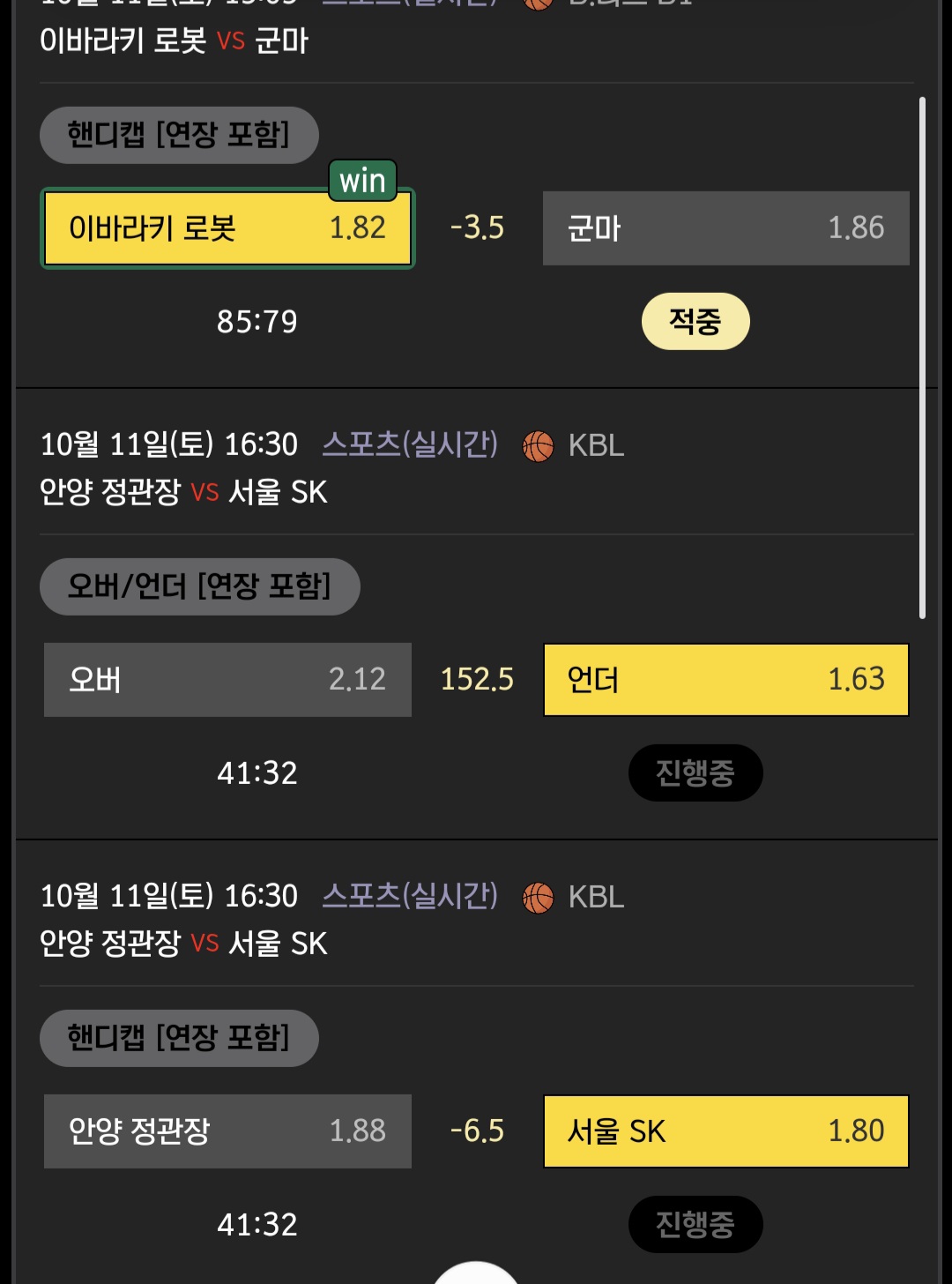Select 이바라키 로봇 handicap odds 1.82
This screenshot has height=1284, width=952.
[227, 228]
